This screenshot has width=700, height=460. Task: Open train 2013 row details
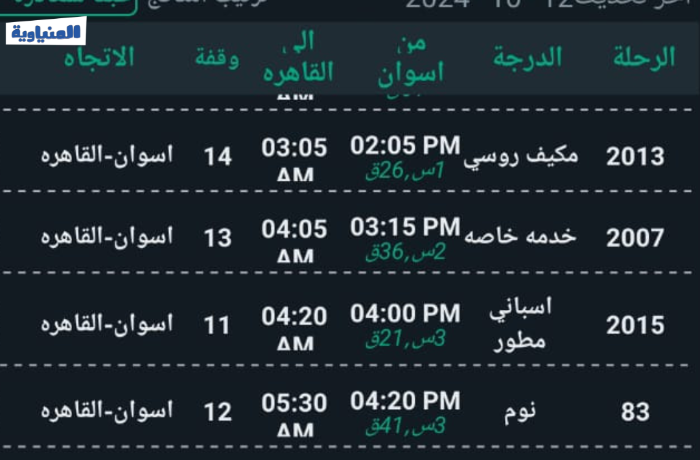(635, 156)
